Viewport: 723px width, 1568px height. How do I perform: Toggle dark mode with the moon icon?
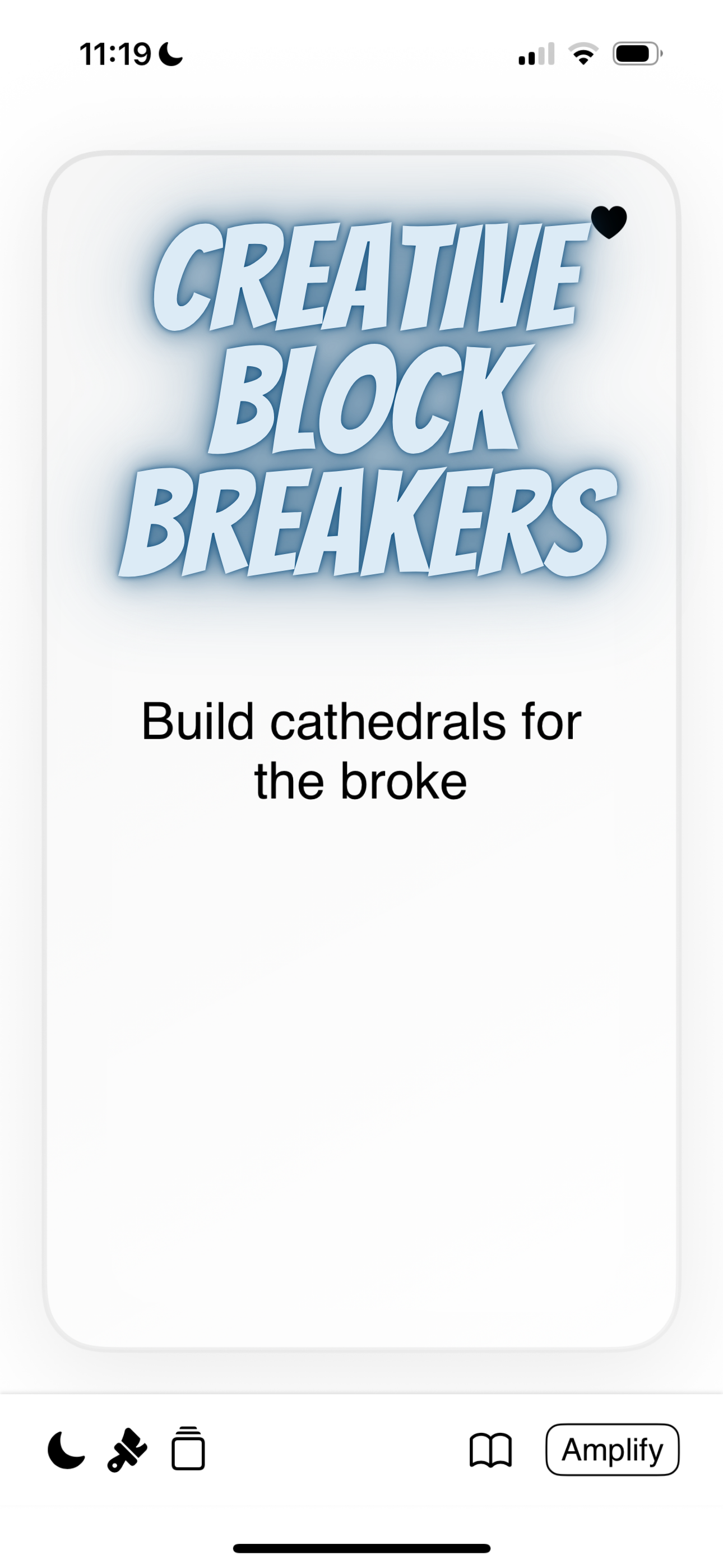[66, 1450]
